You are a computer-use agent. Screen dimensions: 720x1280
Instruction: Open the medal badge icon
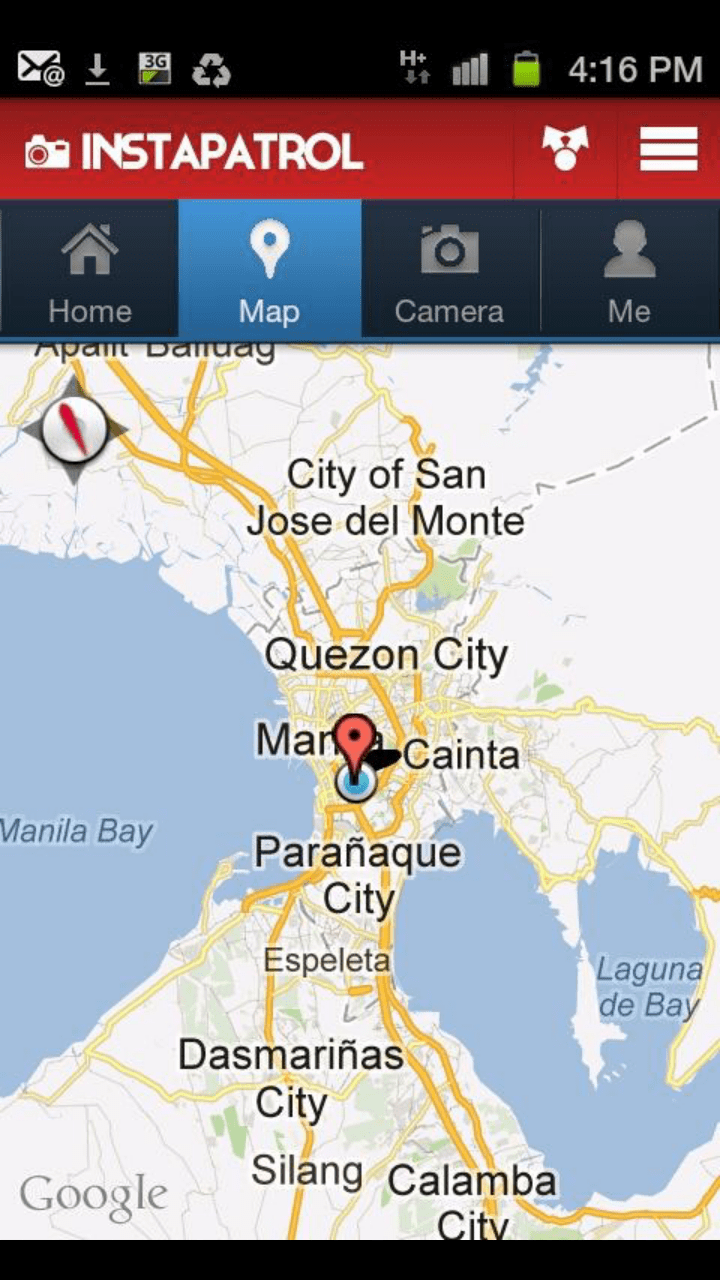click(x=565, y=150)
